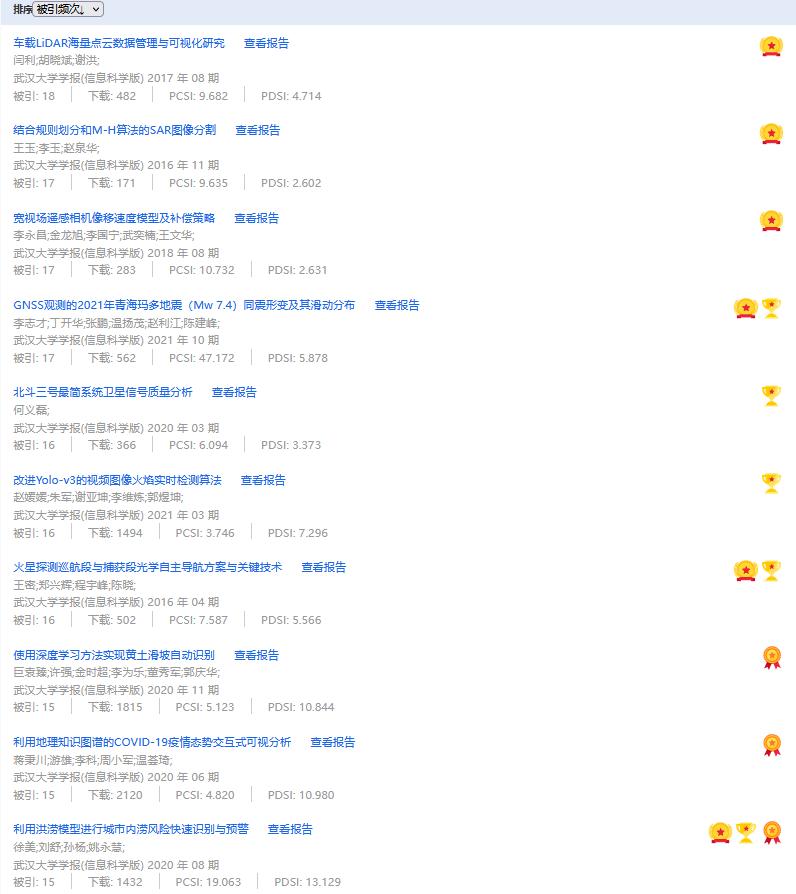The height and width of the screenshot is (894, 796).
Task: Click the star medal next to the GNSS Qinghai earthquake article
Action: pyautogui.click(x=744, y=309)
